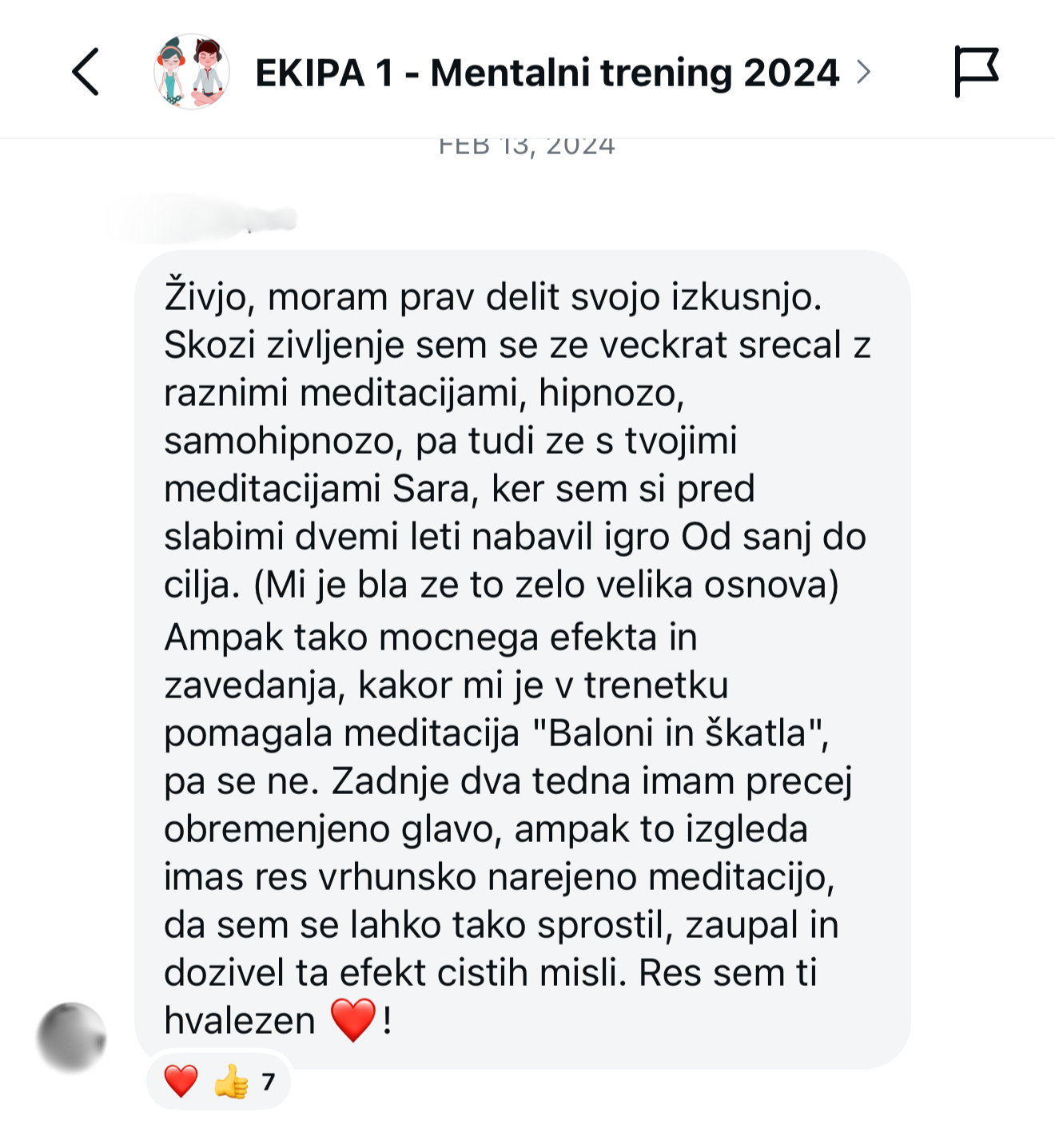View the heart and thumbs-up reactions
The width and height of the screenshot is (1055, 1148).
coord(218,1082)
